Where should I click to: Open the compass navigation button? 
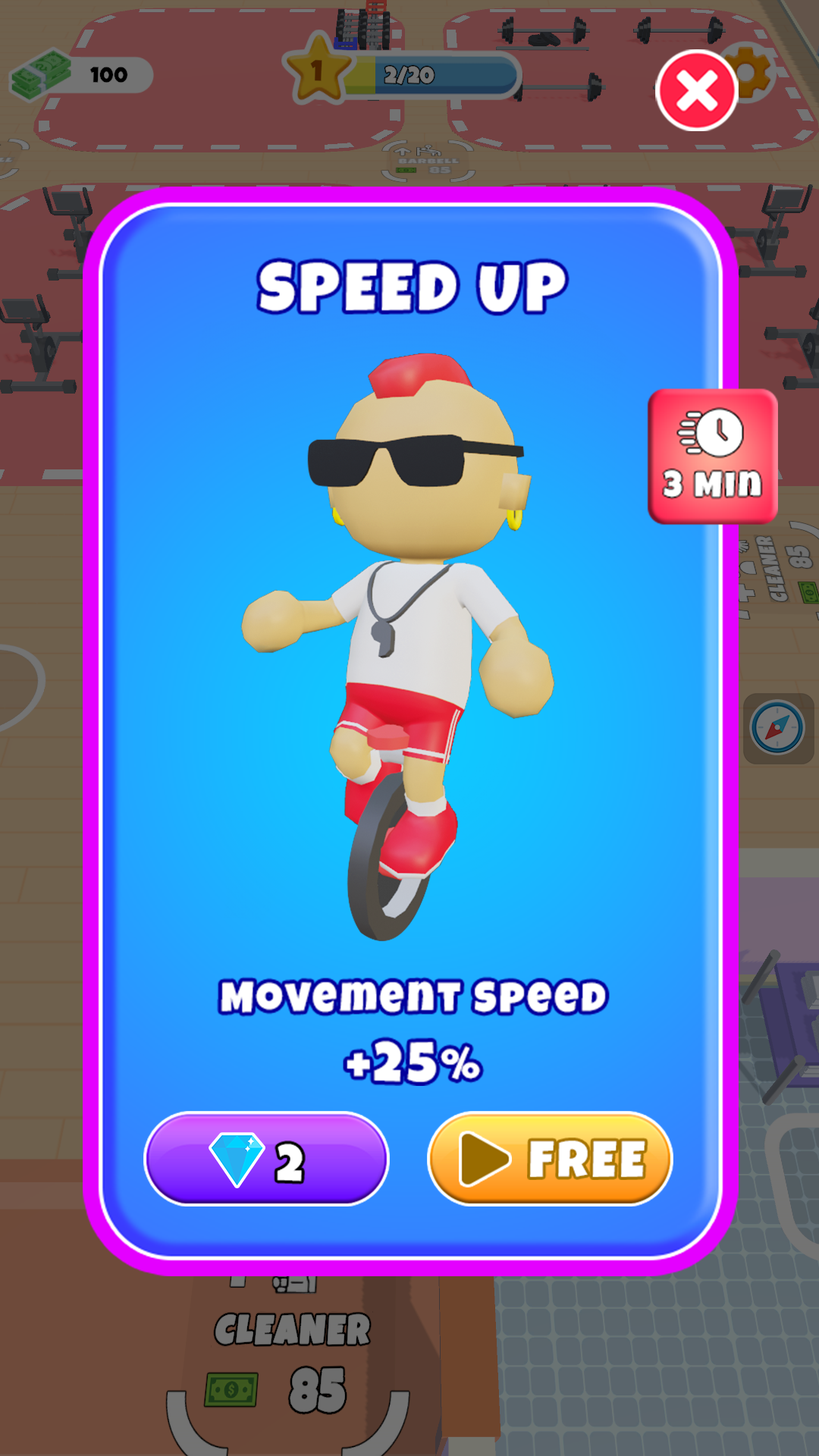coord(777,728)
